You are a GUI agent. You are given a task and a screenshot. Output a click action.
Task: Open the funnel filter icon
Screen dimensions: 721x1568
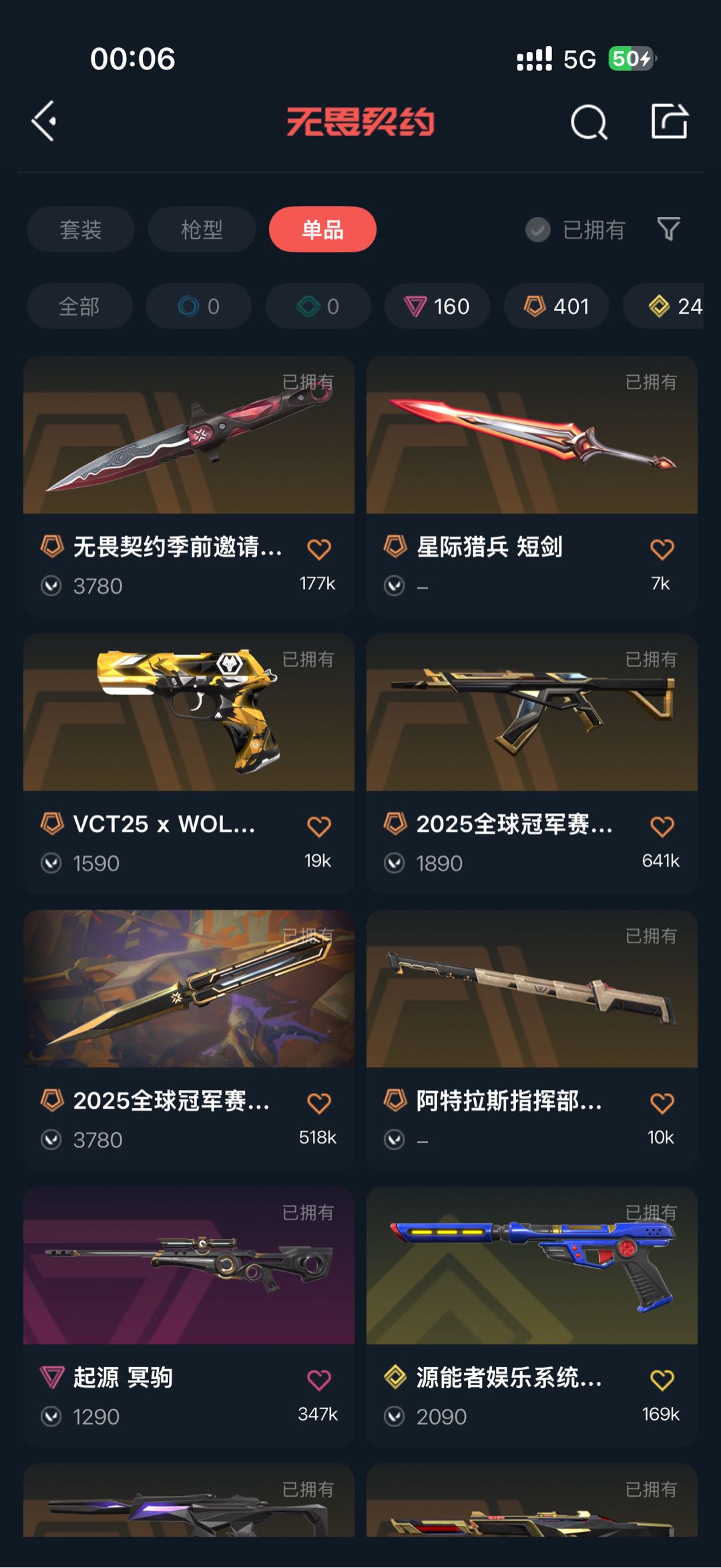pyautogui.click(x=668, y=229)
